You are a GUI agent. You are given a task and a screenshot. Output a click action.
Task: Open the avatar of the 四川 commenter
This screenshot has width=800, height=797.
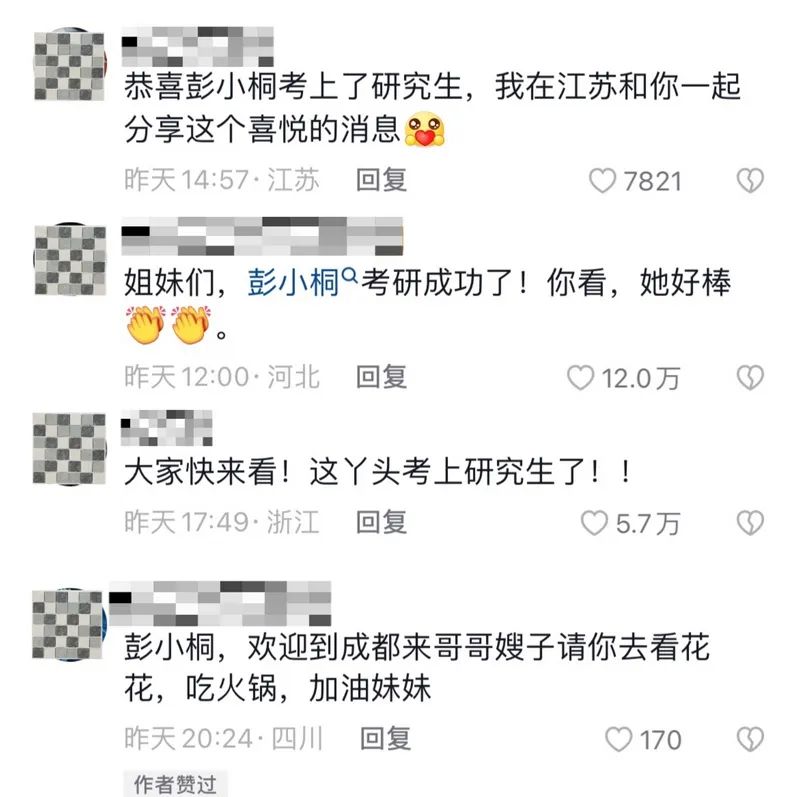(x=69, y=625)
